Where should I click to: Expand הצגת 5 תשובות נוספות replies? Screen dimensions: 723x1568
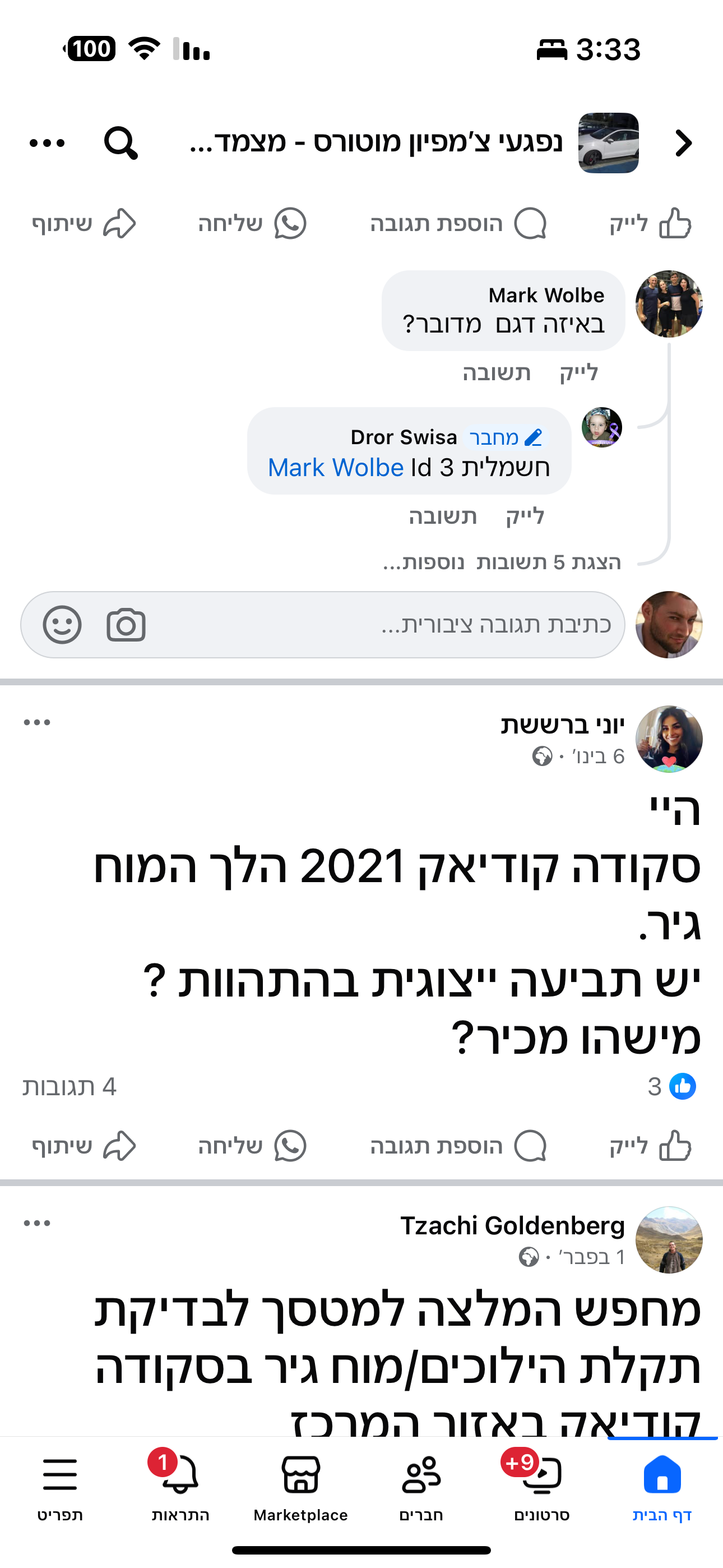tap(502, 562)
